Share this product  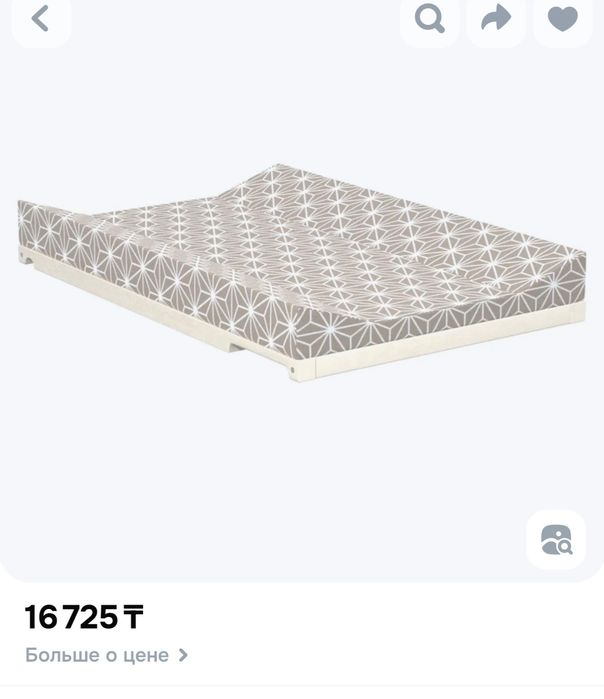coord(496,18)
